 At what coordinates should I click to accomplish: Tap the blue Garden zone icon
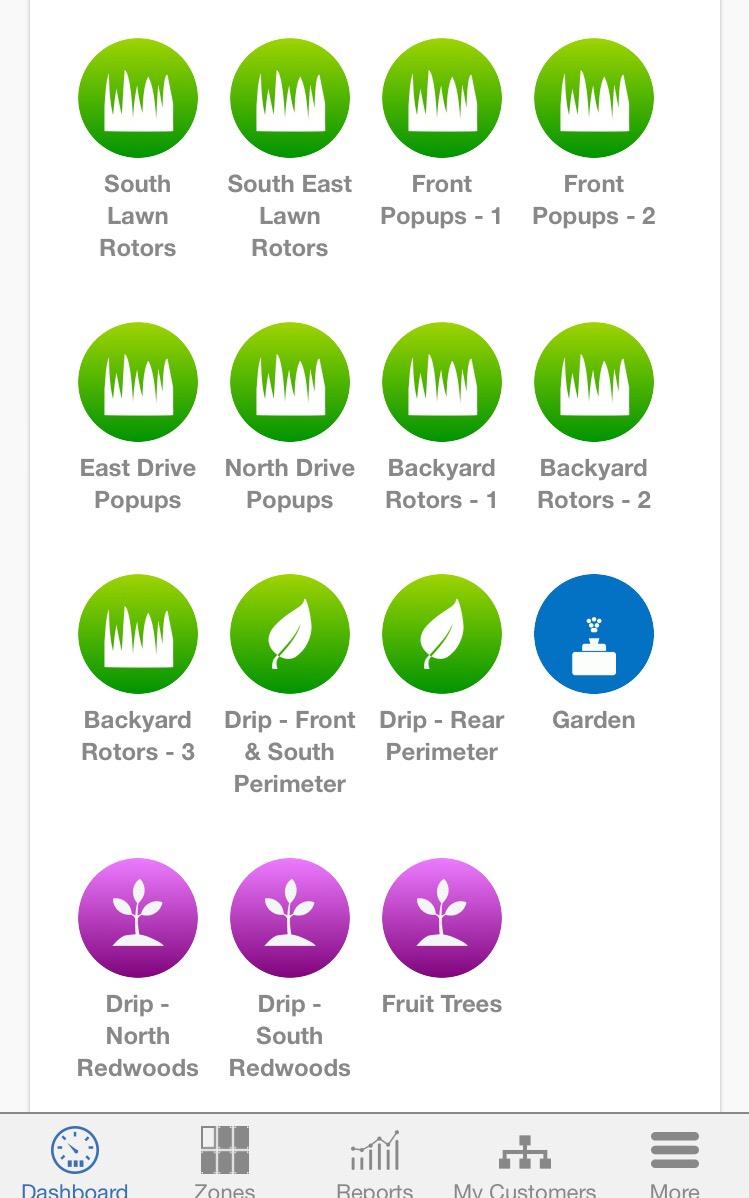594,634
